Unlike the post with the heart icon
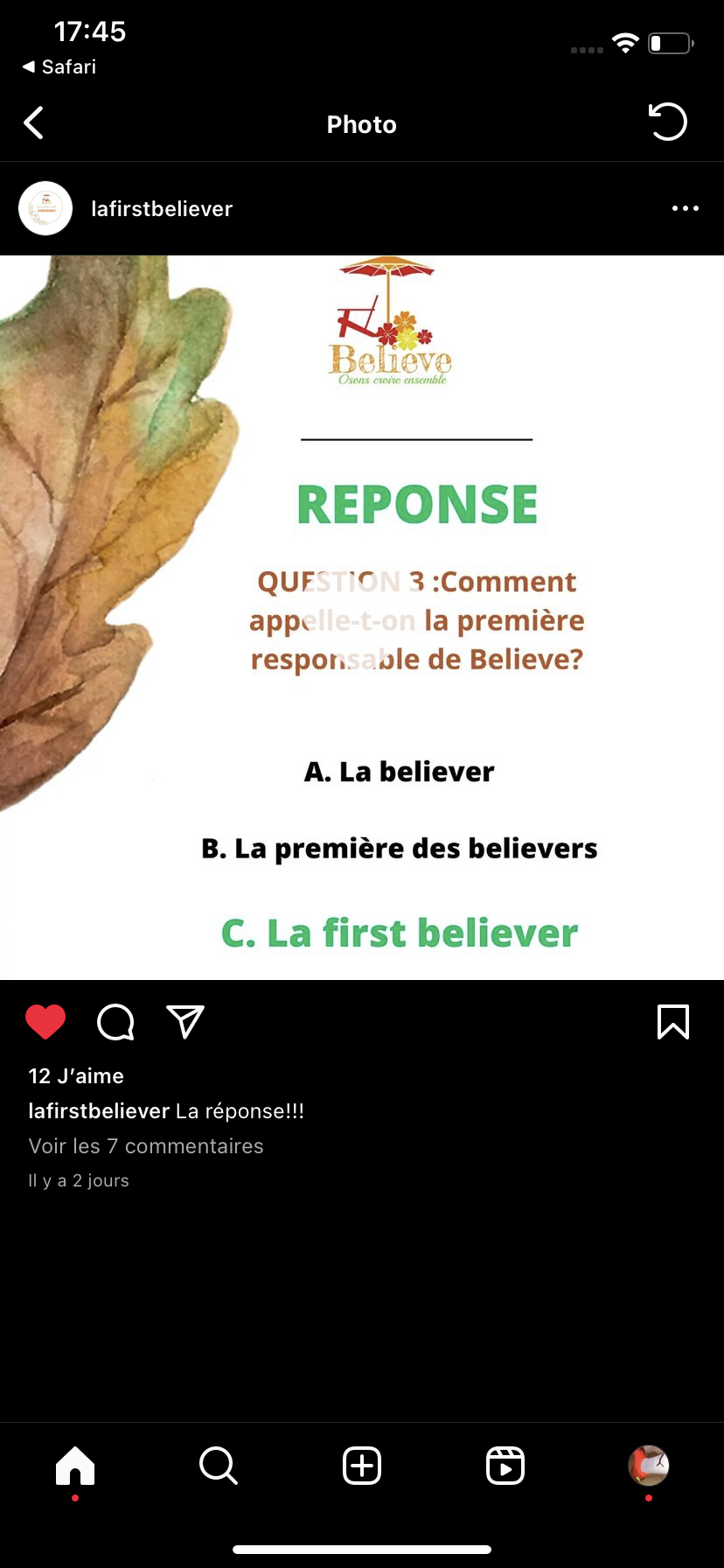This screenshot has height=1568, width=724. [x=45, y=1021]
